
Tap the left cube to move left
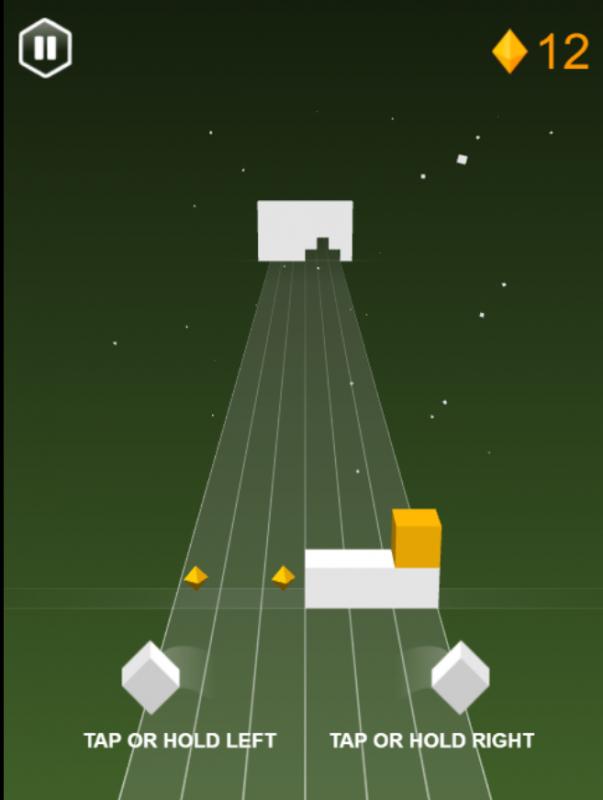tap(150, 677)
